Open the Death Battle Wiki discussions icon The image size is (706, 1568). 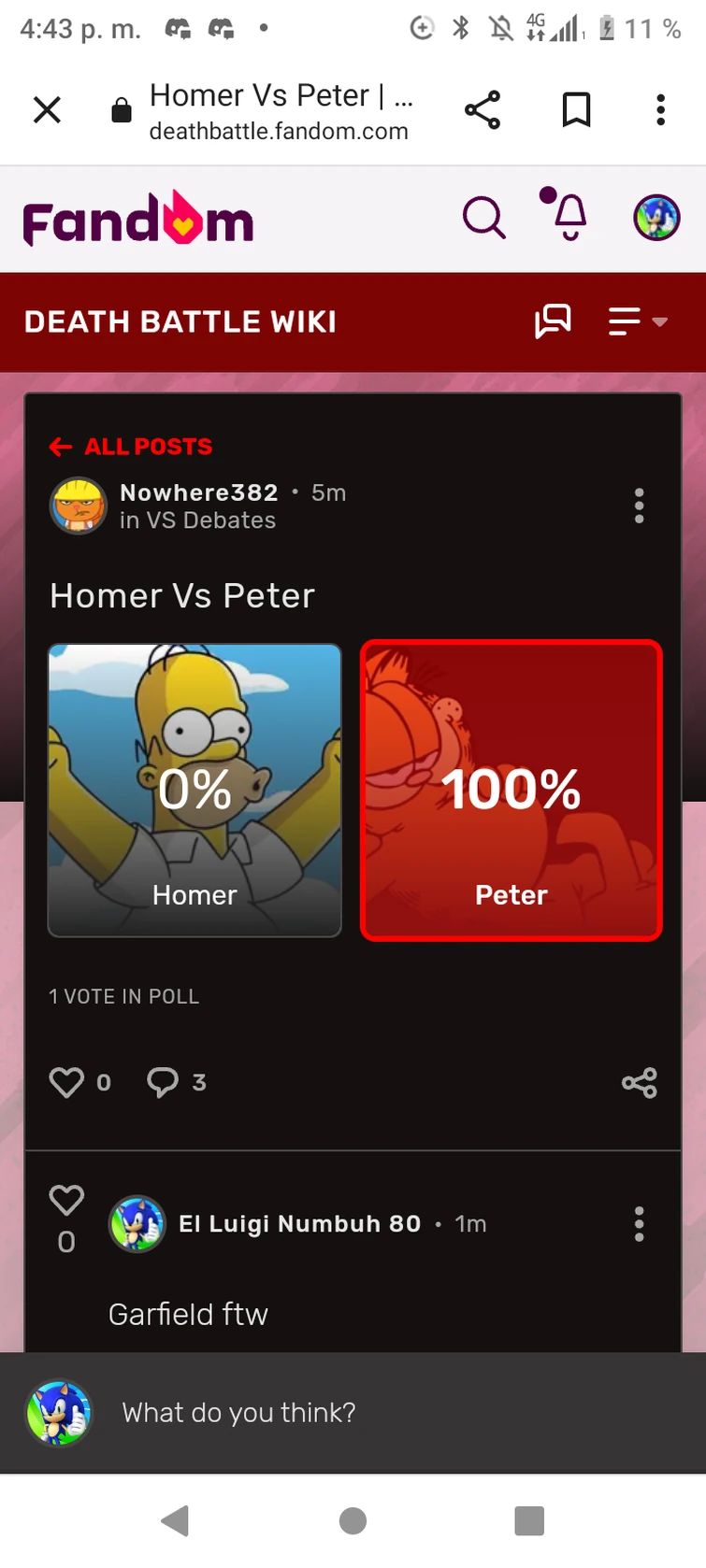click(x=554, y=321)
